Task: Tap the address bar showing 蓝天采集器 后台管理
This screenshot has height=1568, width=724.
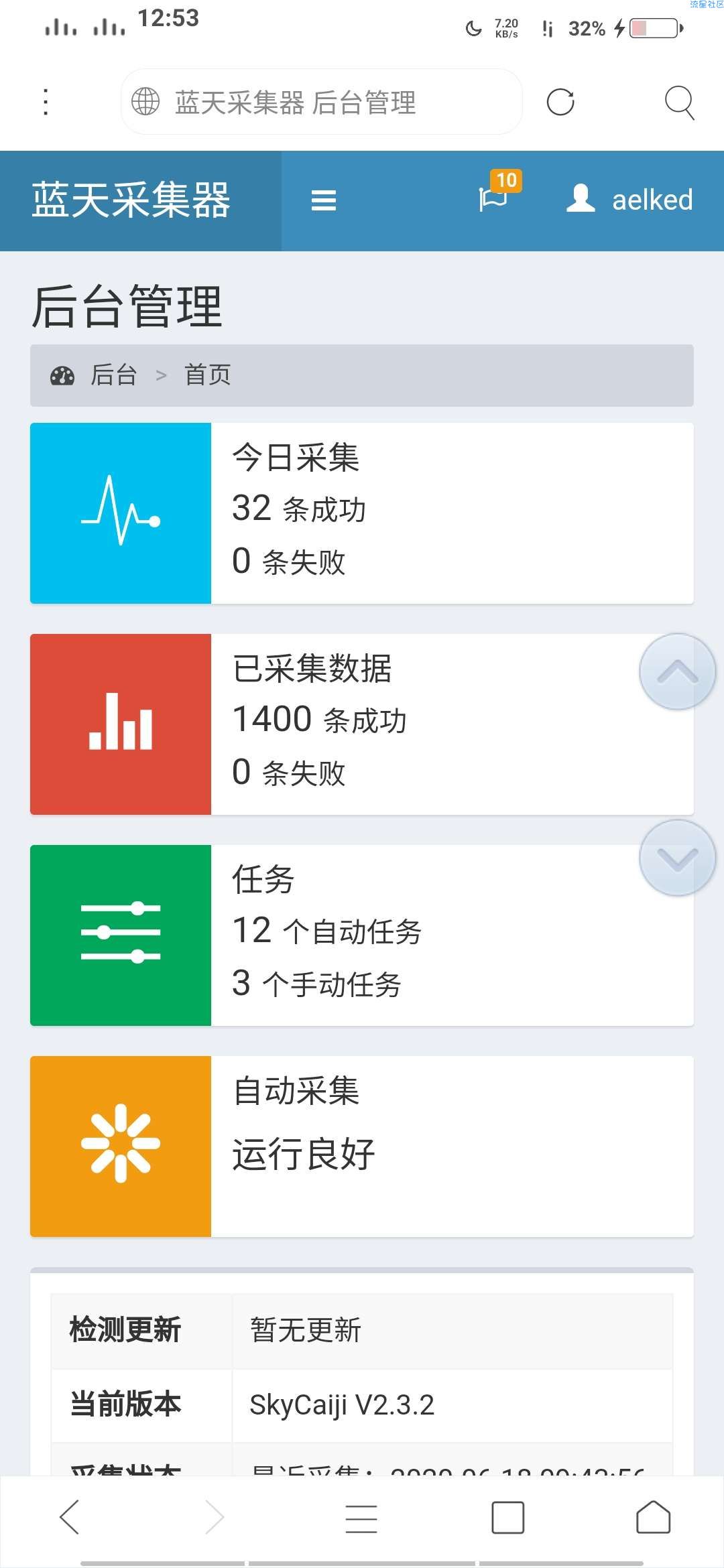Action: pyautogui.click(x=322, y=102)
